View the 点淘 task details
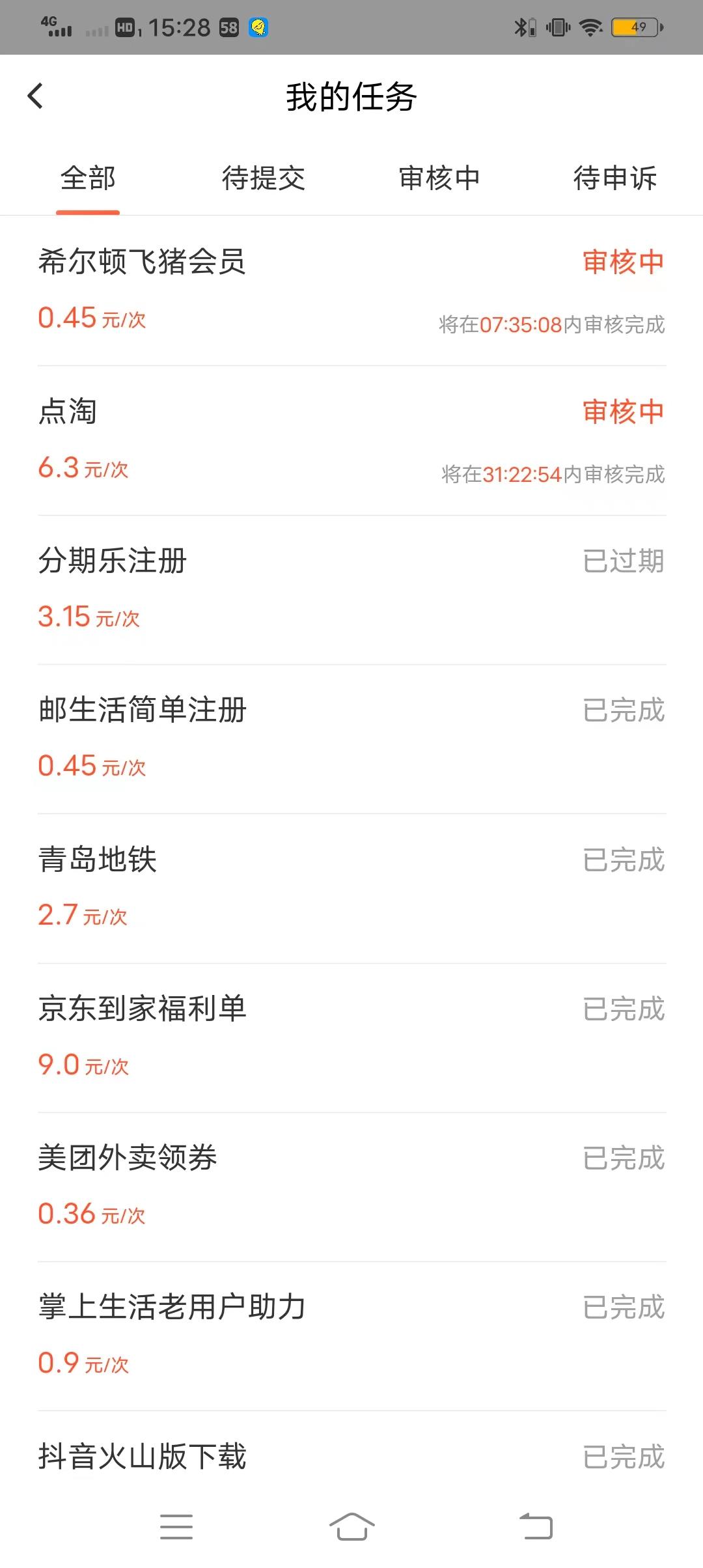Image resolution: width=703 pixels, height=1568 pixels. point(351,440)
